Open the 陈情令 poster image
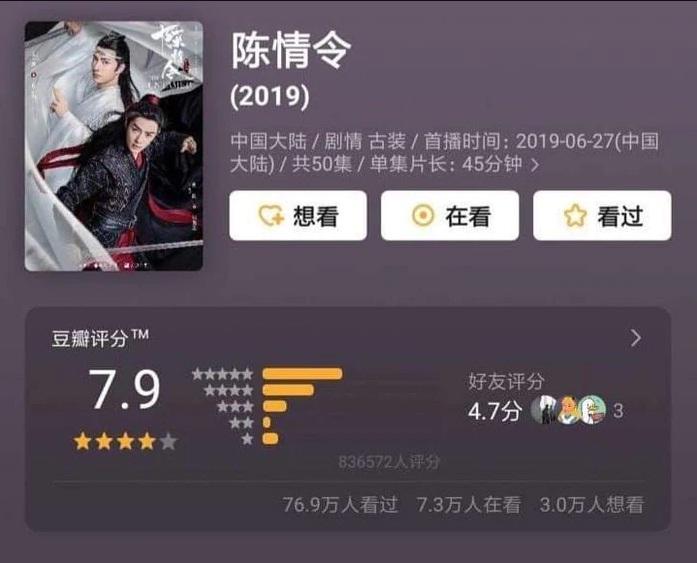 (x=114, y=146)
